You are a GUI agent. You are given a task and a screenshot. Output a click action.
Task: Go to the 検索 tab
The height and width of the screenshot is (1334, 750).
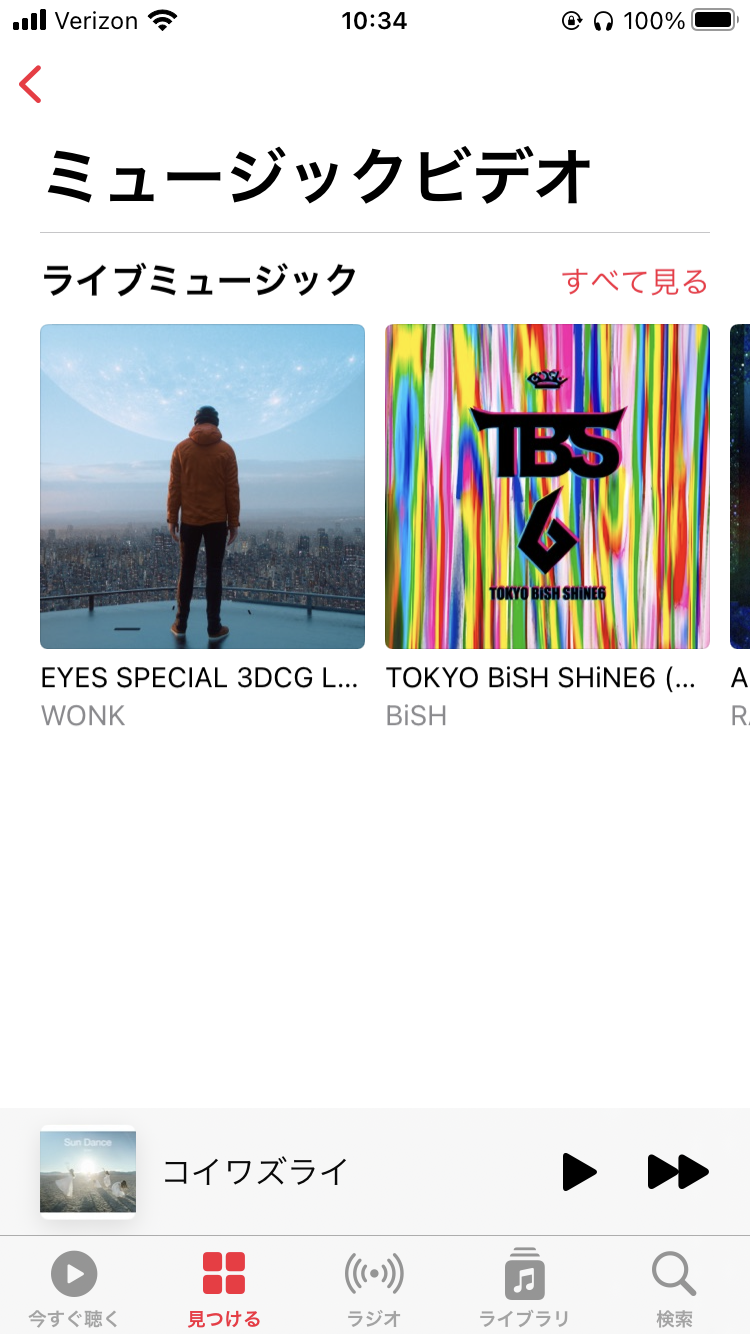click(674, 1289)
